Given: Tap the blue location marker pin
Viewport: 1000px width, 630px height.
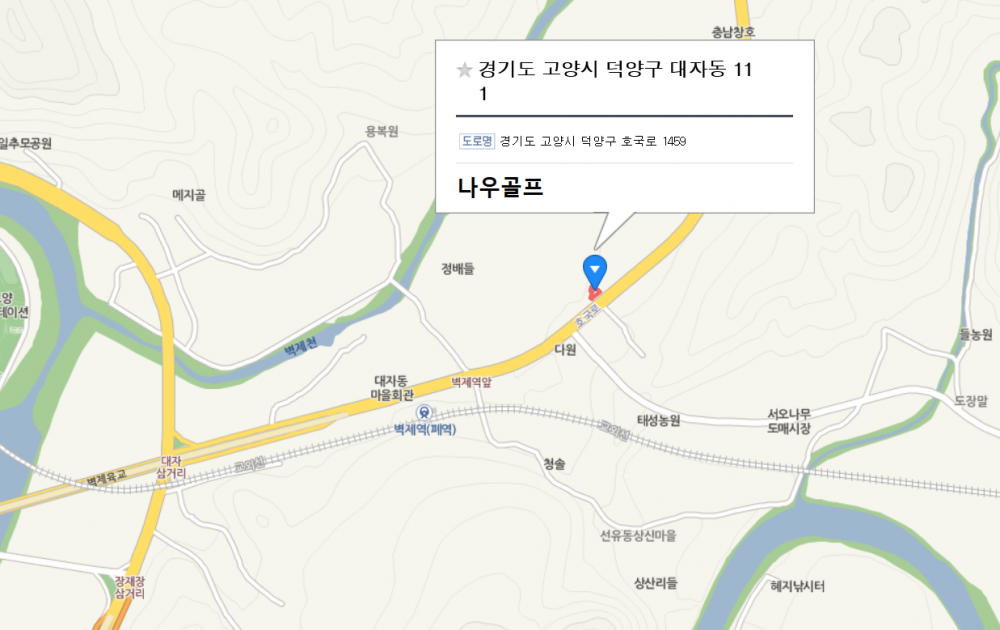Looking at the screenshot, I should pyautogui.click(x=595, y=270).
